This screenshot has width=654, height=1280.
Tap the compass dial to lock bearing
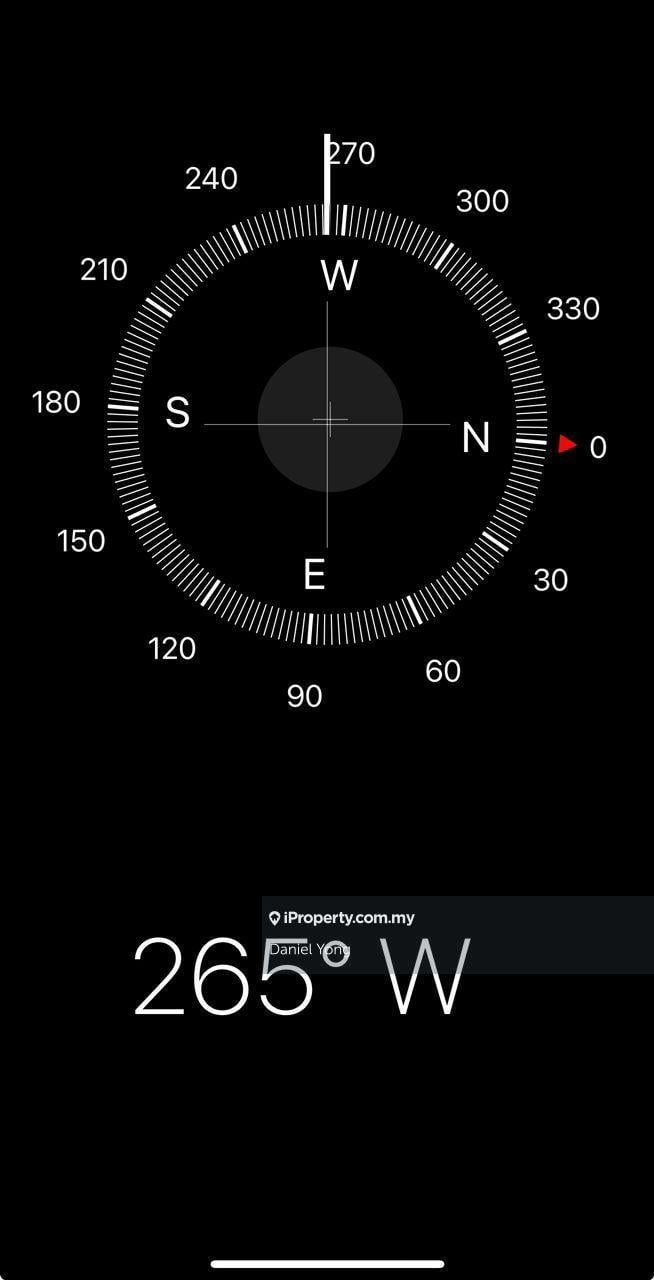pyautogui.click(x=328, y=420)
